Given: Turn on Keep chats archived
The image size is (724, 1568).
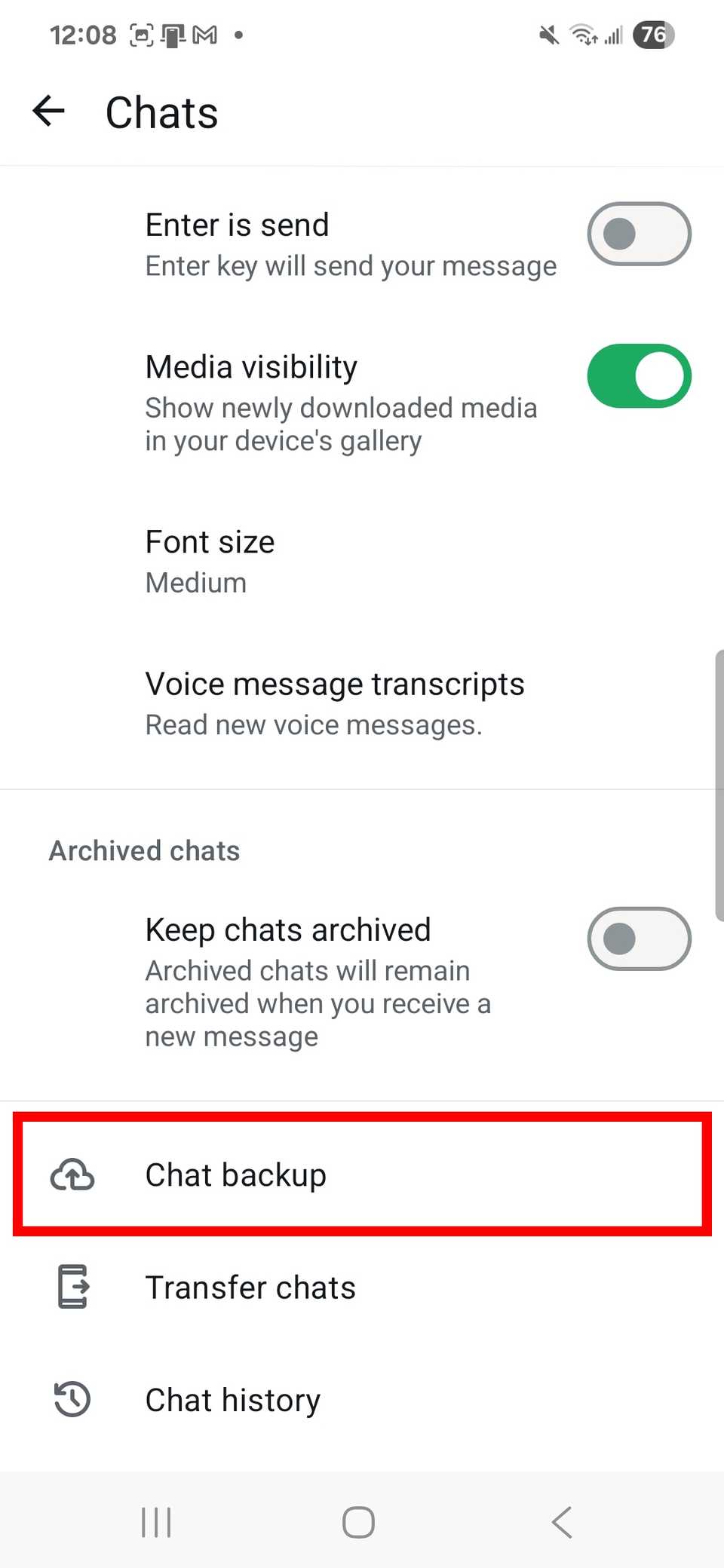Looking at the screenshot, I should coord(639,939).
